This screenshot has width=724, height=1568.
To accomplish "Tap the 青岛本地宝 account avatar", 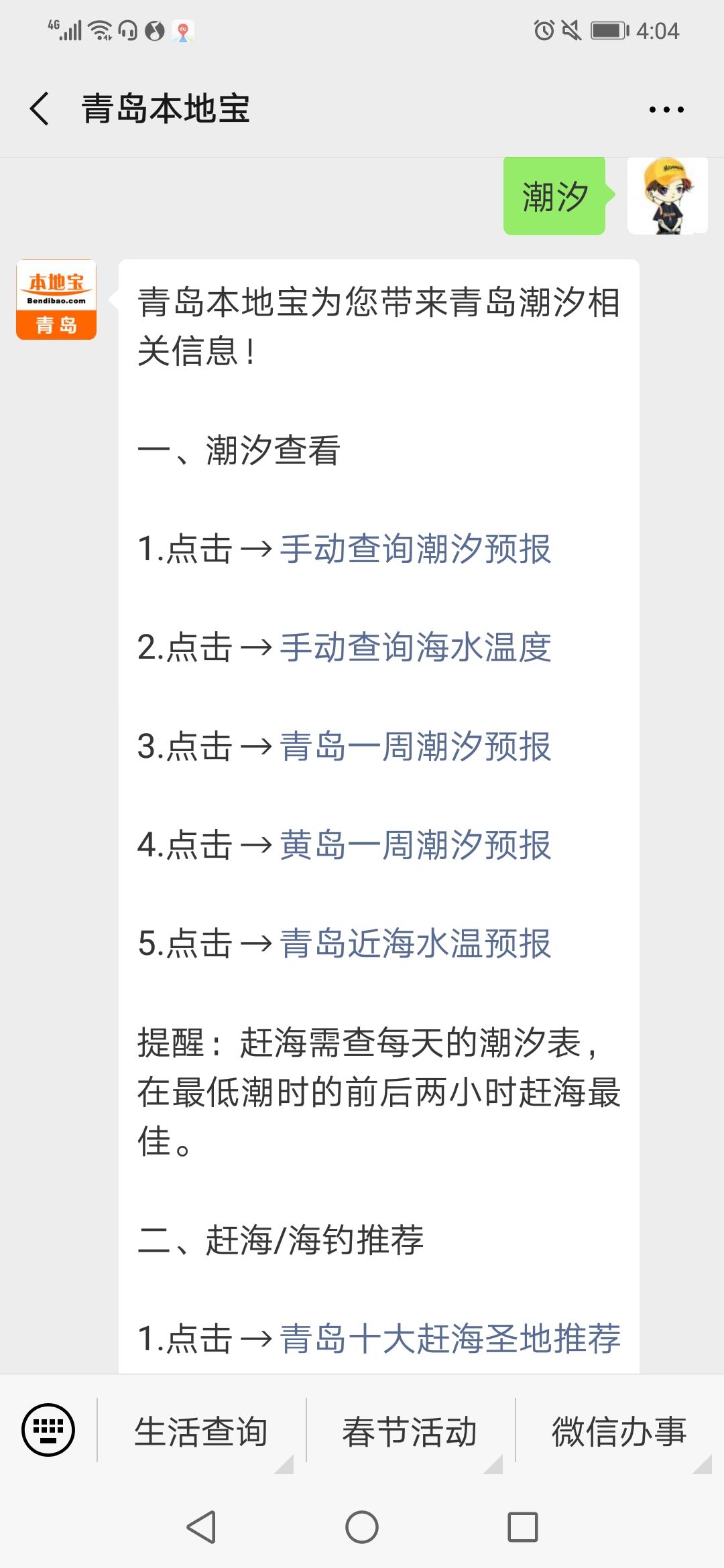I will click(x=56, y=300).
